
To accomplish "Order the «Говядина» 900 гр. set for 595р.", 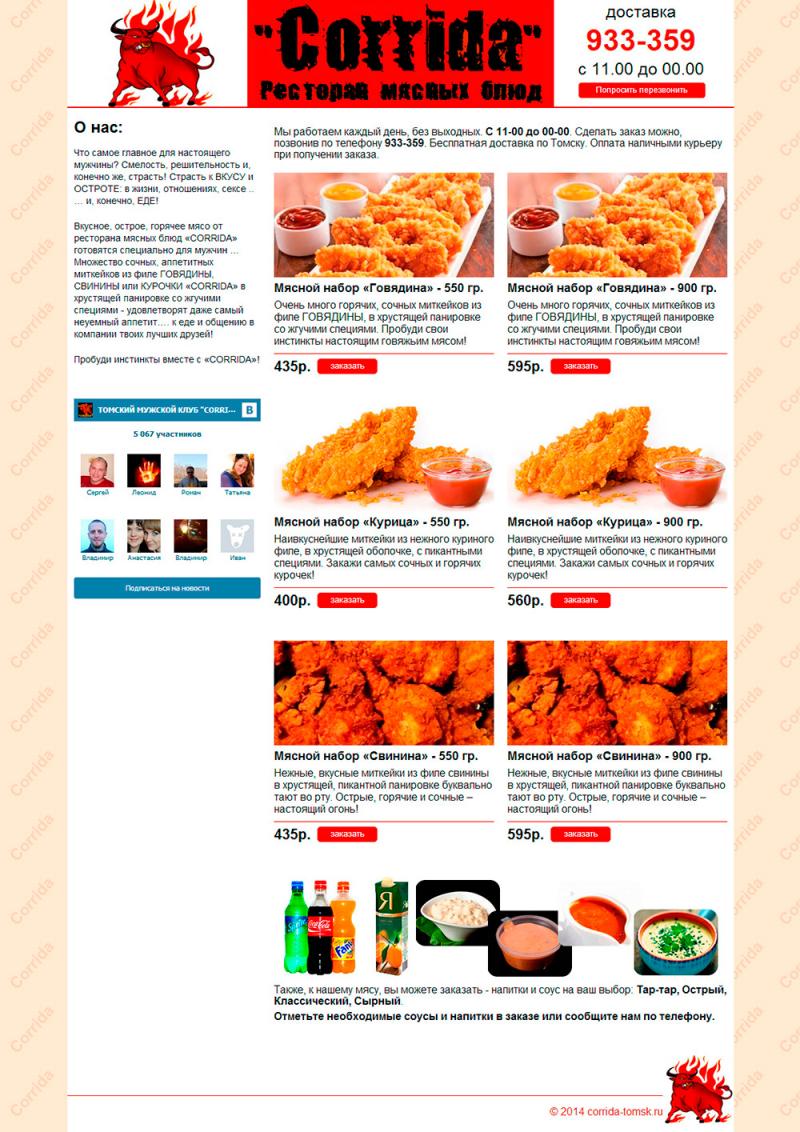I will [x=580, y=366].
